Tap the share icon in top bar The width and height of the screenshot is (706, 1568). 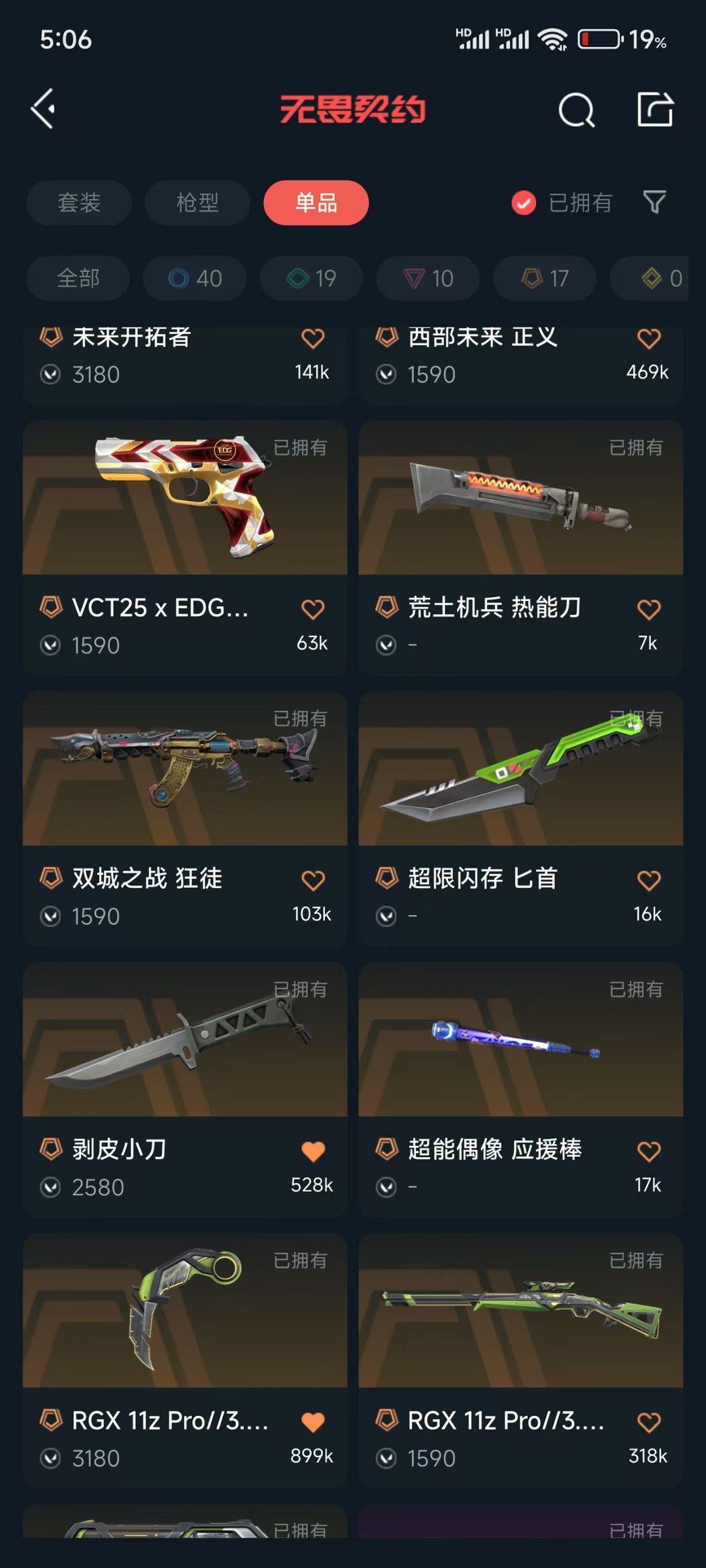tap(655, 109)
